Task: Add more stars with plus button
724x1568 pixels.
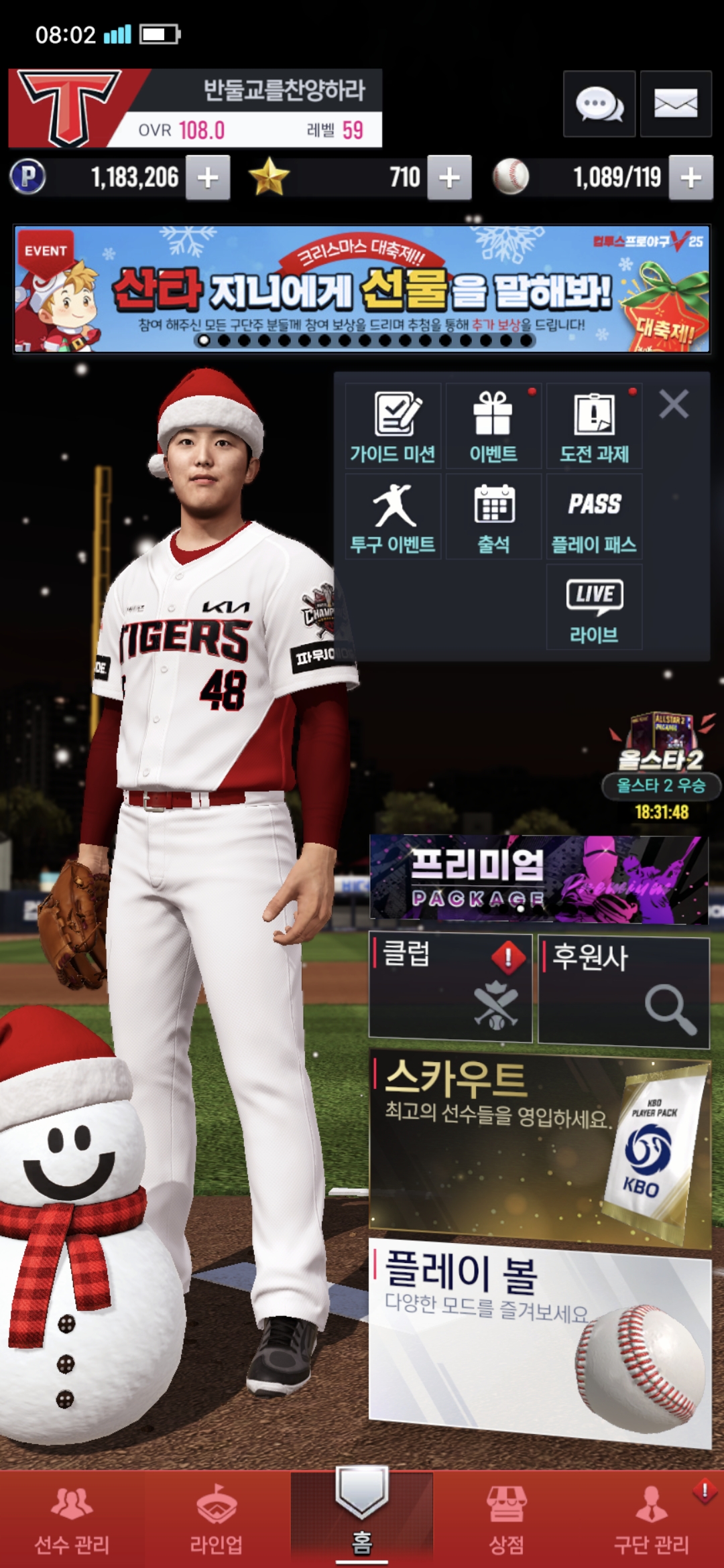Action: (449, 178)
